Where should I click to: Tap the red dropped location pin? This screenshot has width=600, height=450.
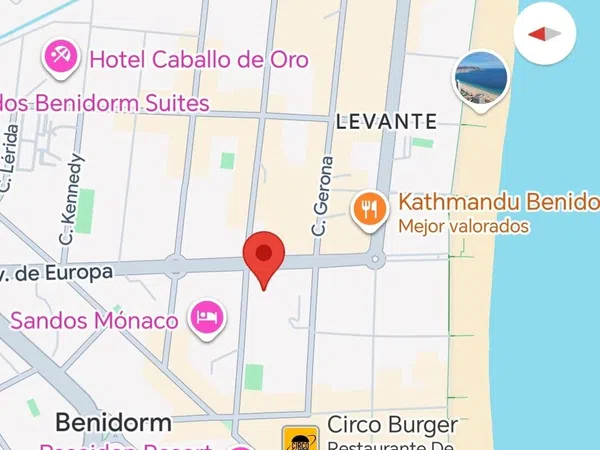(264, 257)
